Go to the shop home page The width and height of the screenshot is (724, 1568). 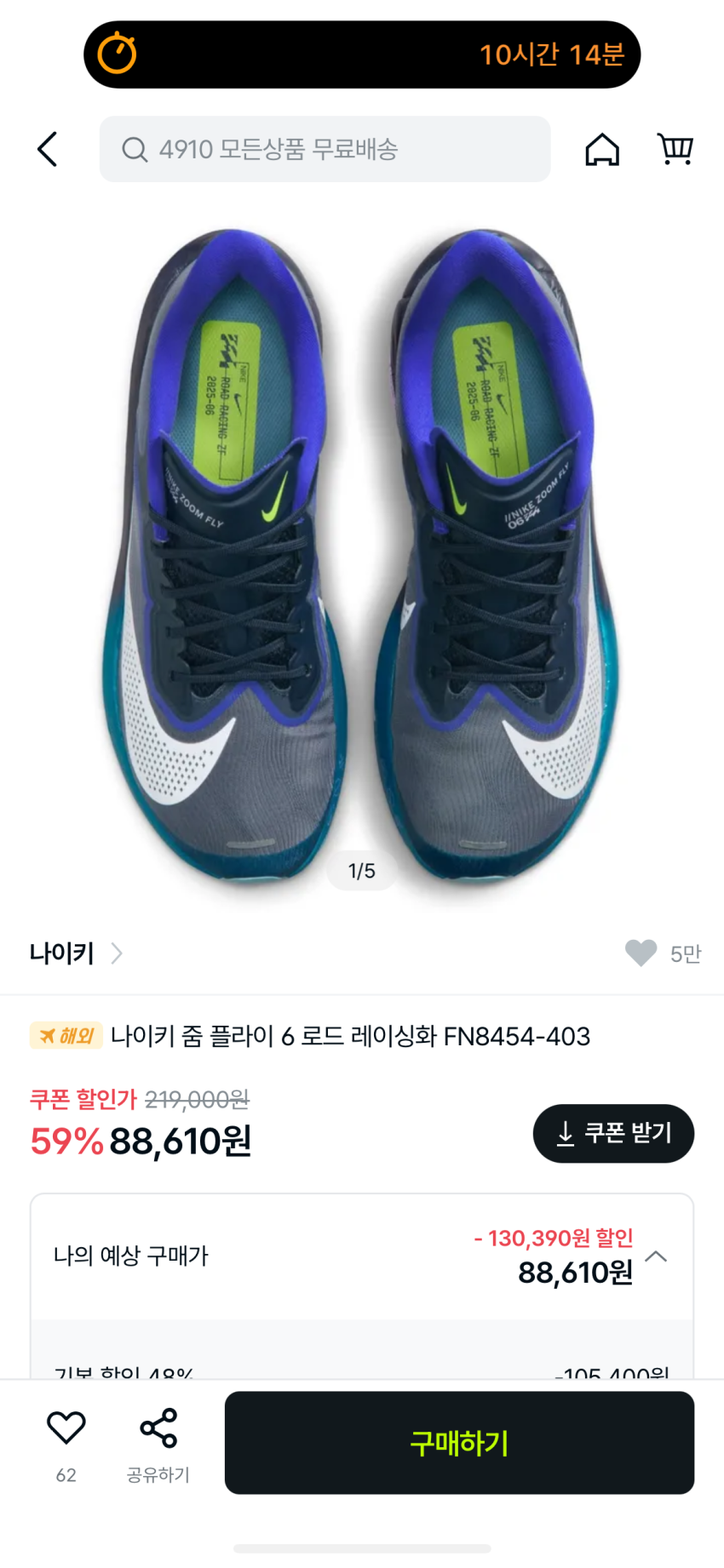(x=602, y=150)
